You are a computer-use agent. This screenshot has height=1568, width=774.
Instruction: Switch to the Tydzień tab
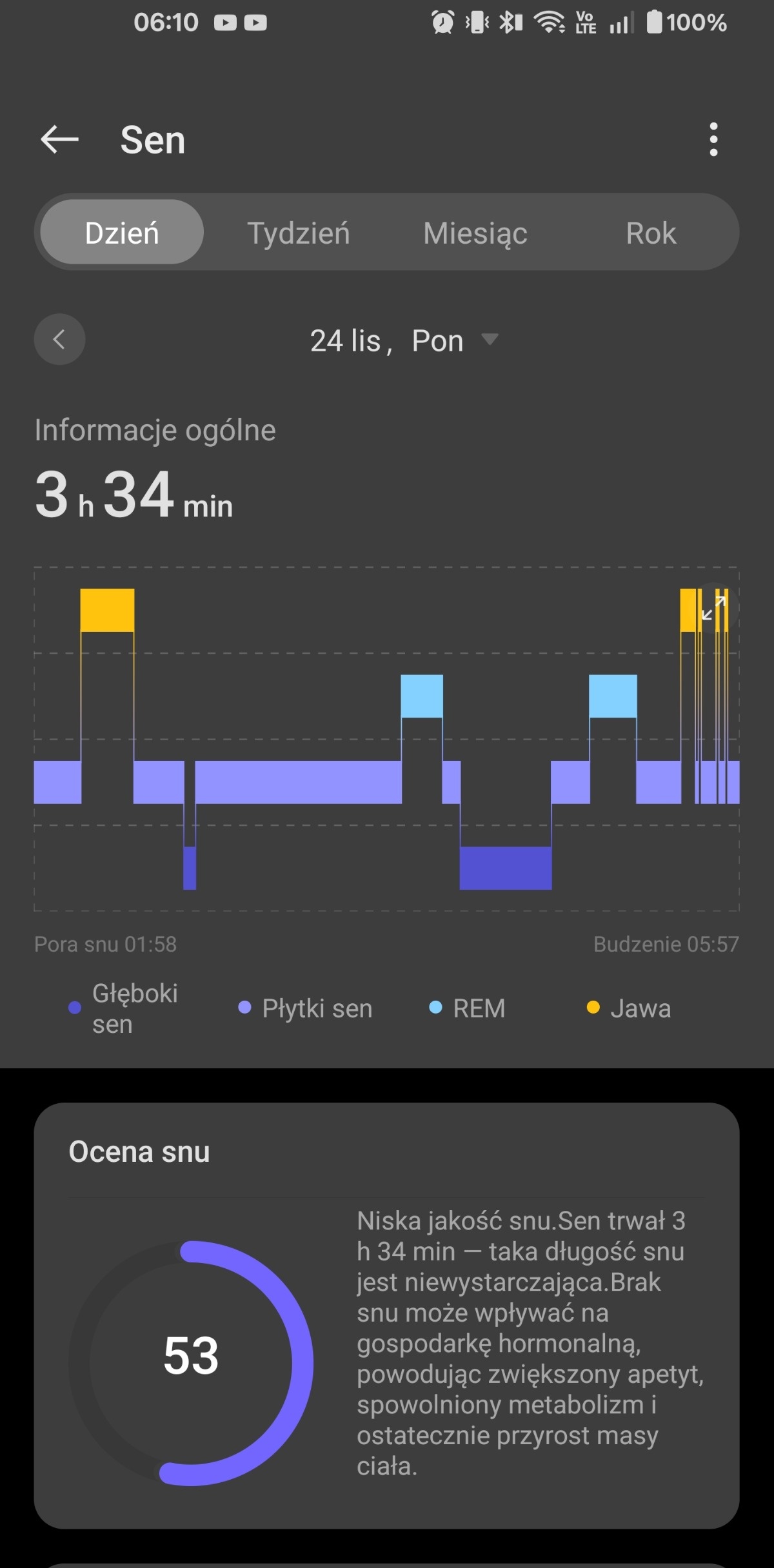(299, 233)
